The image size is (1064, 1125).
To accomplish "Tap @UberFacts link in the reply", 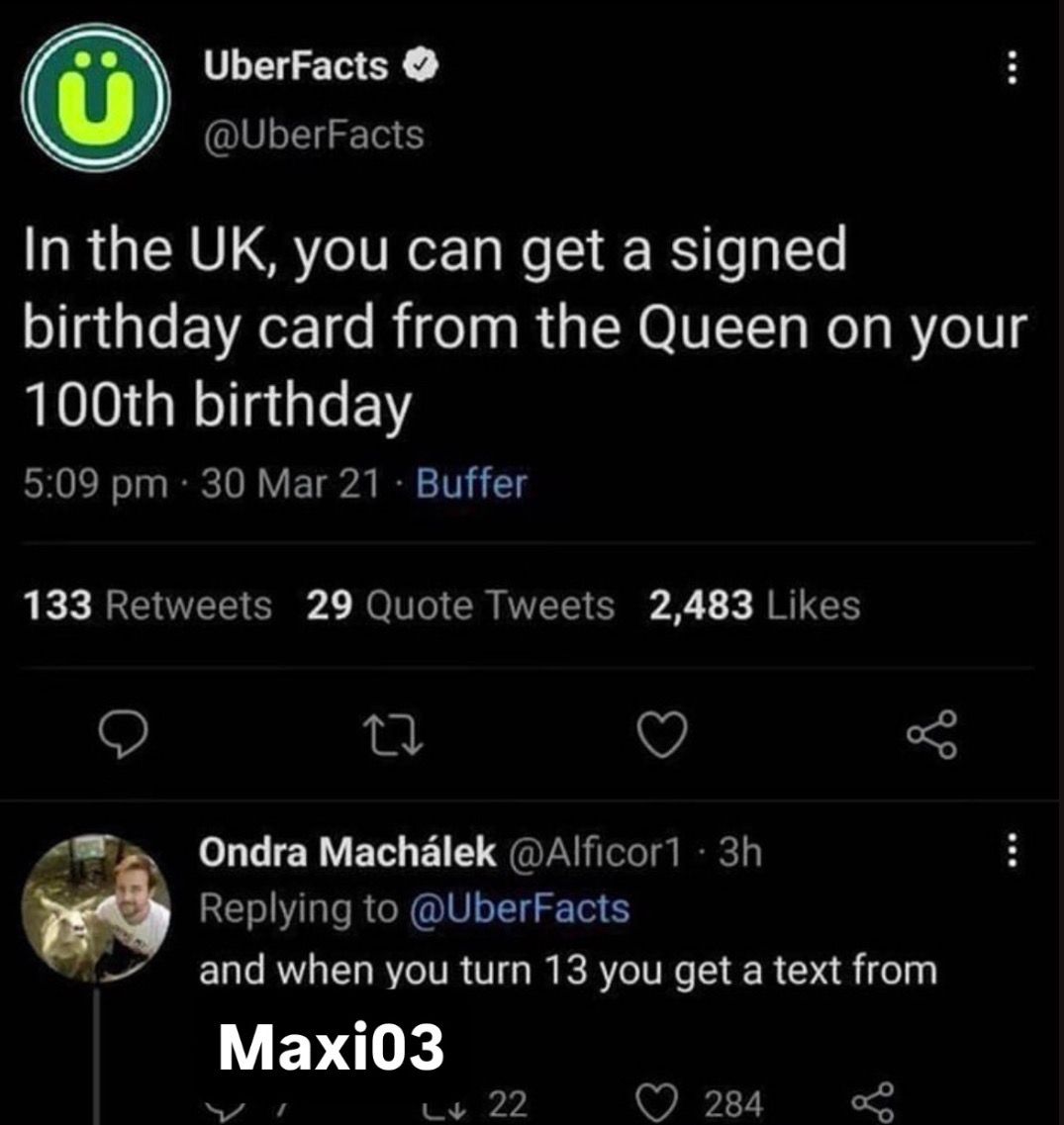I will 519,907.
